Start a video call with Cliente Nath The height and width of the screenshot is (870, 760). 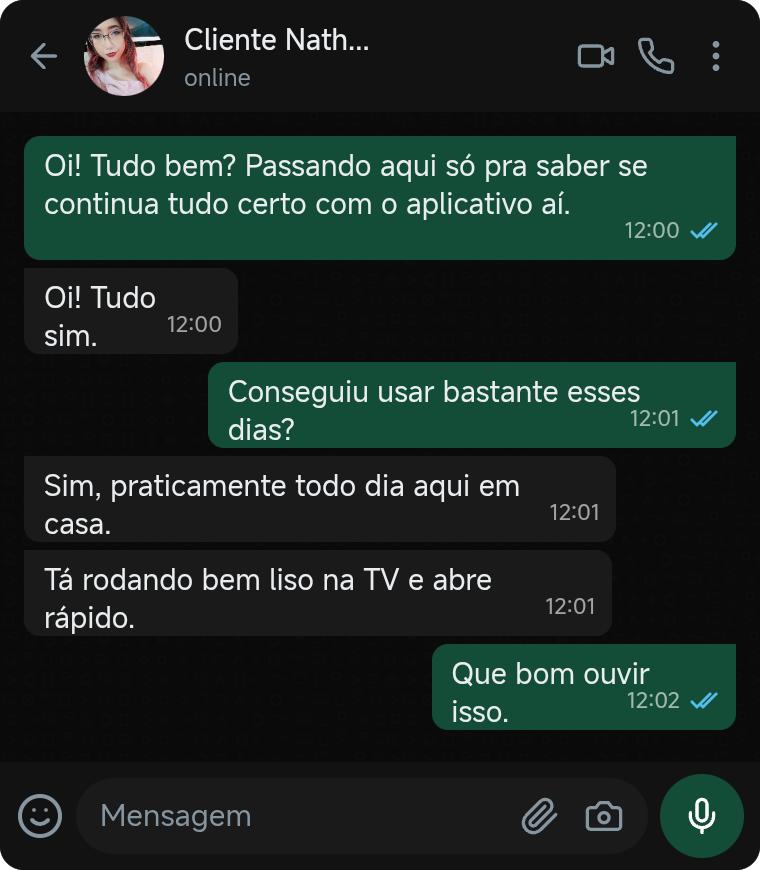[595, 56]
